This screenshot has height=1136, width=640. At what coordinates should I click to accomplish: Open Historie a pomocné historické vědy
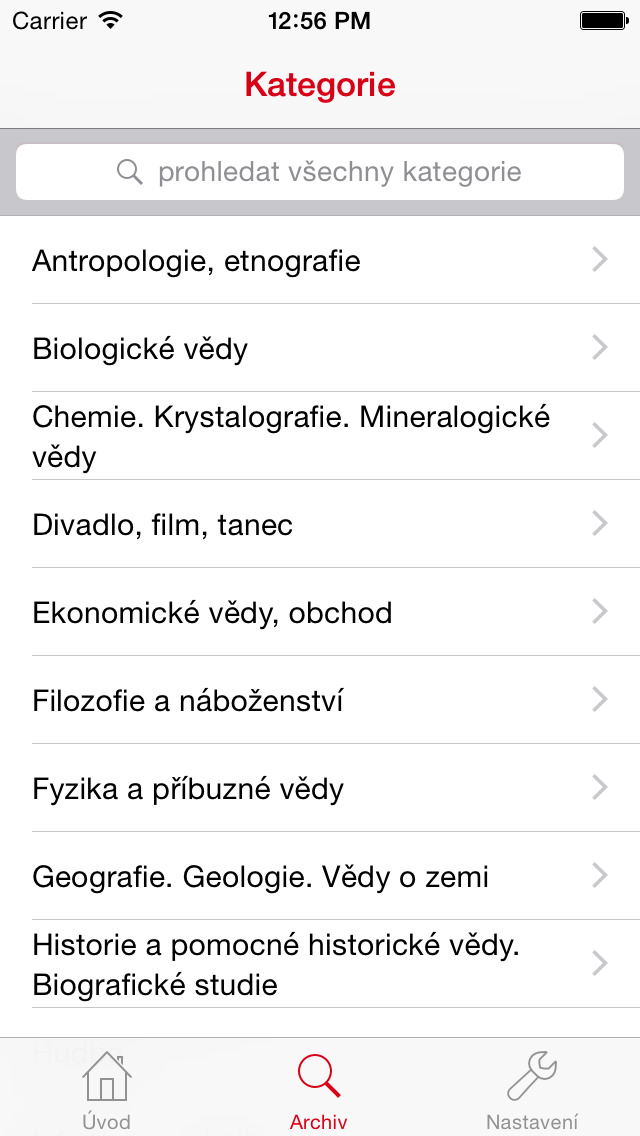[320, 964]
